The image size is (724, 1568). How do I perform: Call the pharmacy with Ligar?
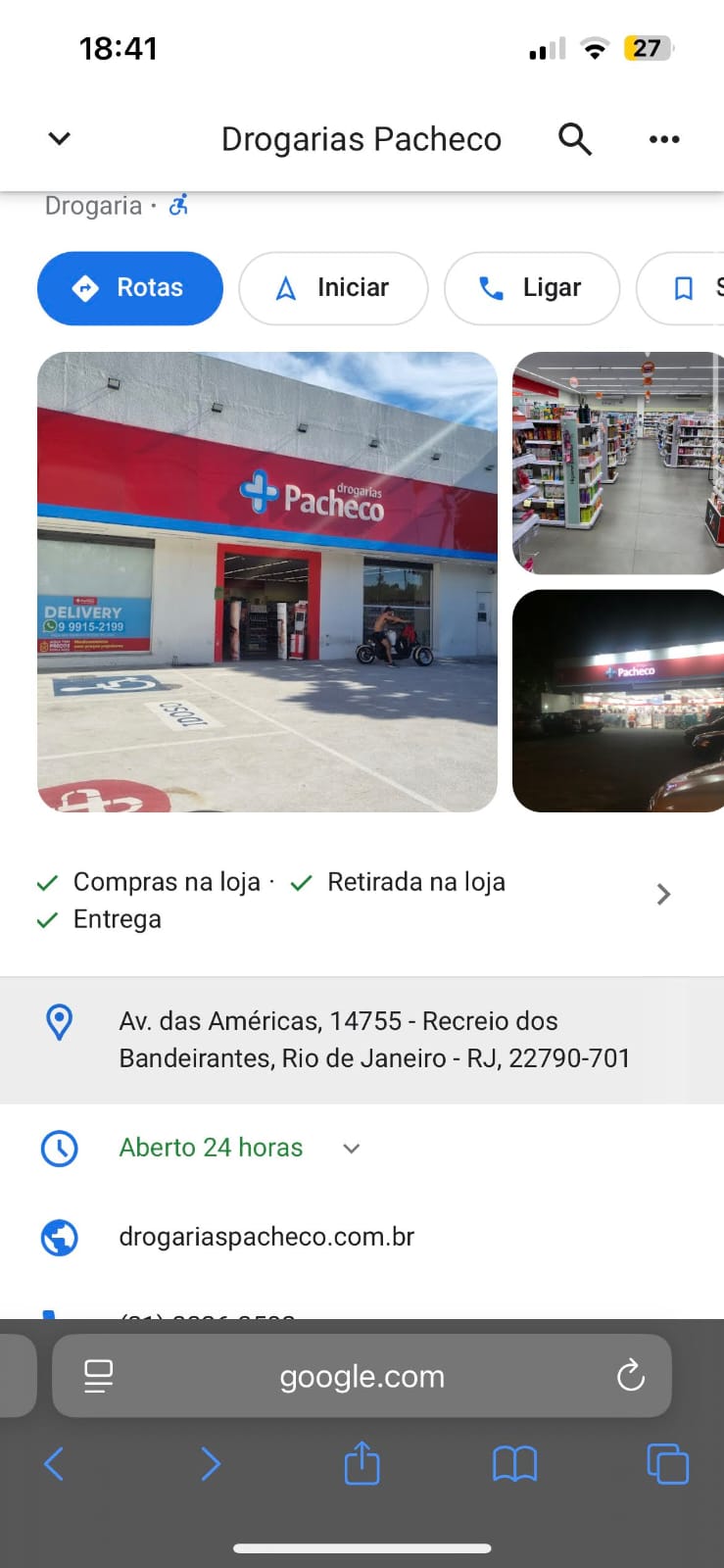[x=531, y=288]
